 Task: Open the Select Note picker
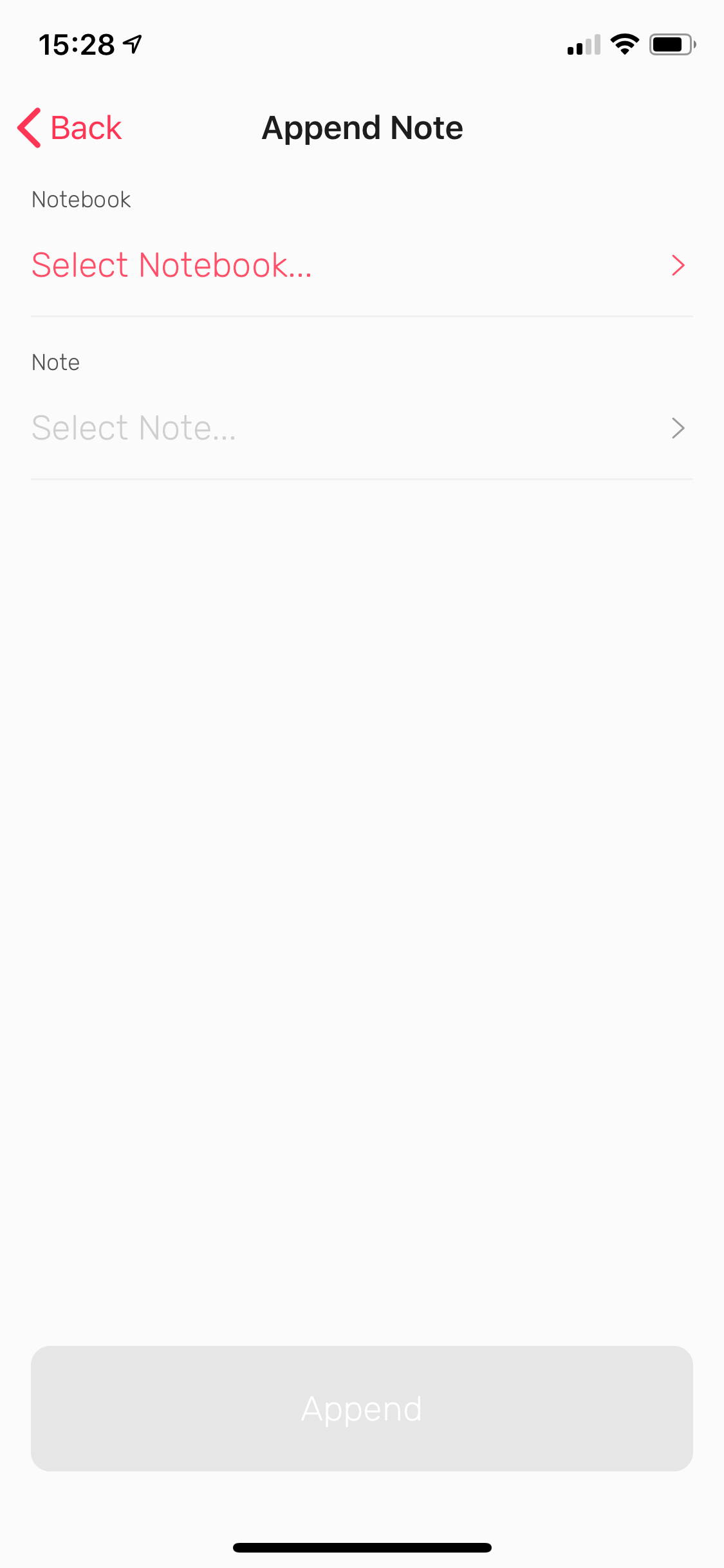362,428
